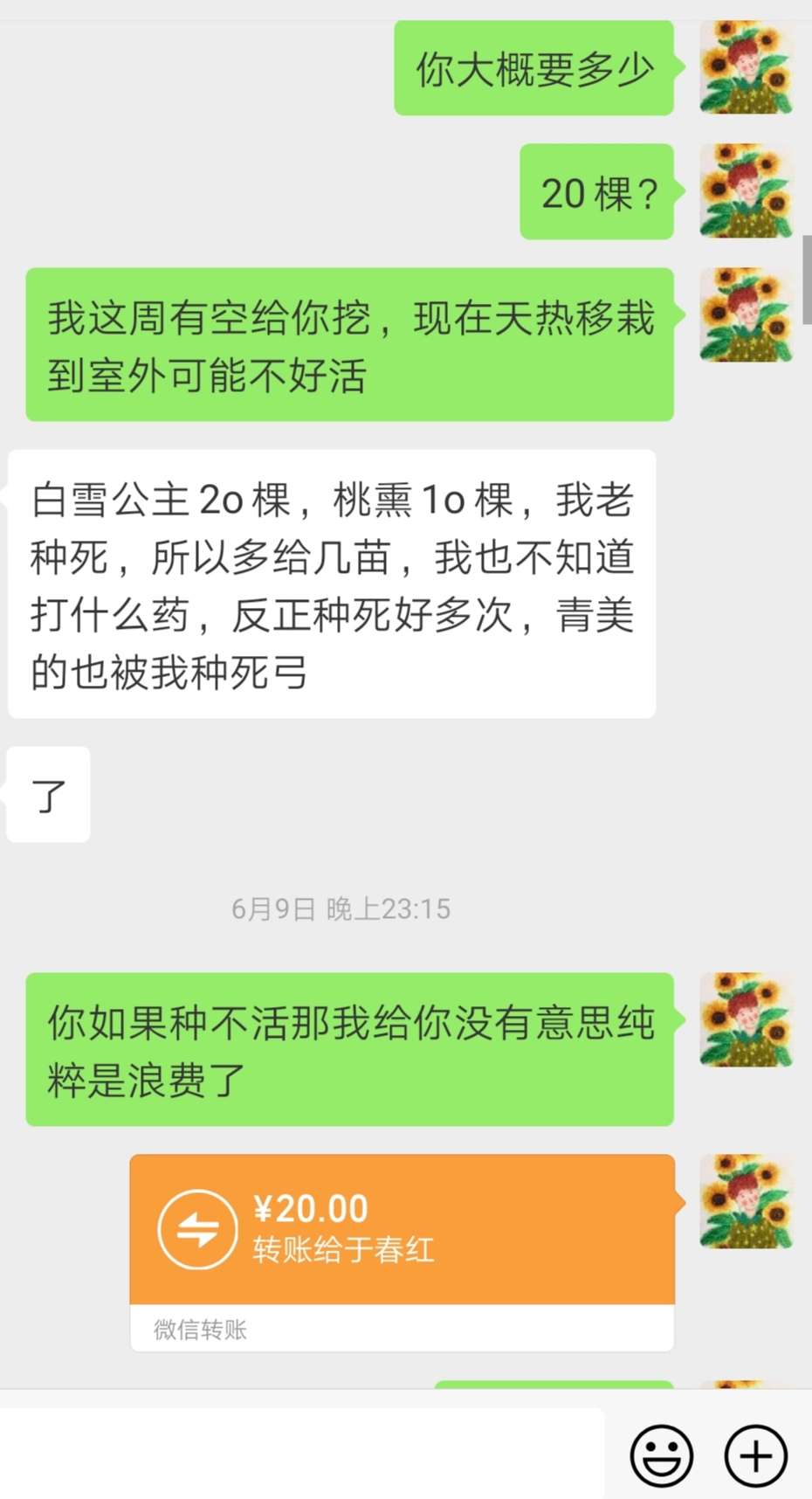Tap the avatar next to 你大概要多少

[747, 68]
